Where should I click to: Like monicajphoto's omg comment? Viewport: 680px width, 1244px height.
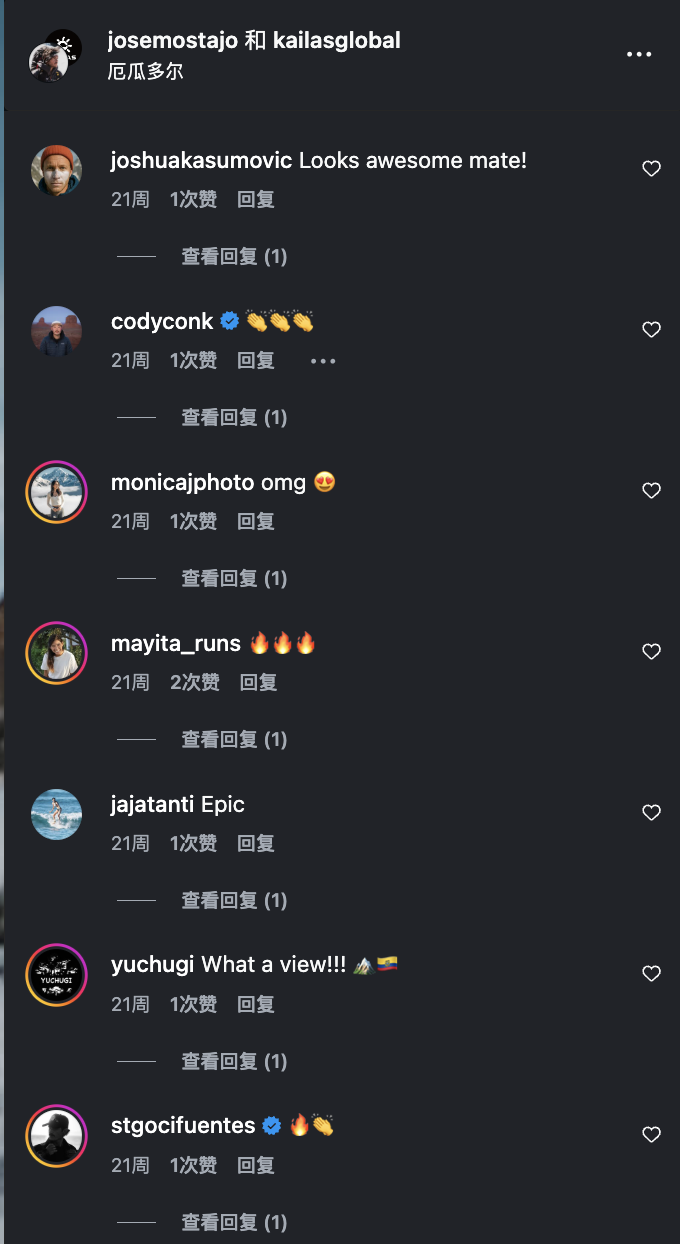click(x=651, y=490)
